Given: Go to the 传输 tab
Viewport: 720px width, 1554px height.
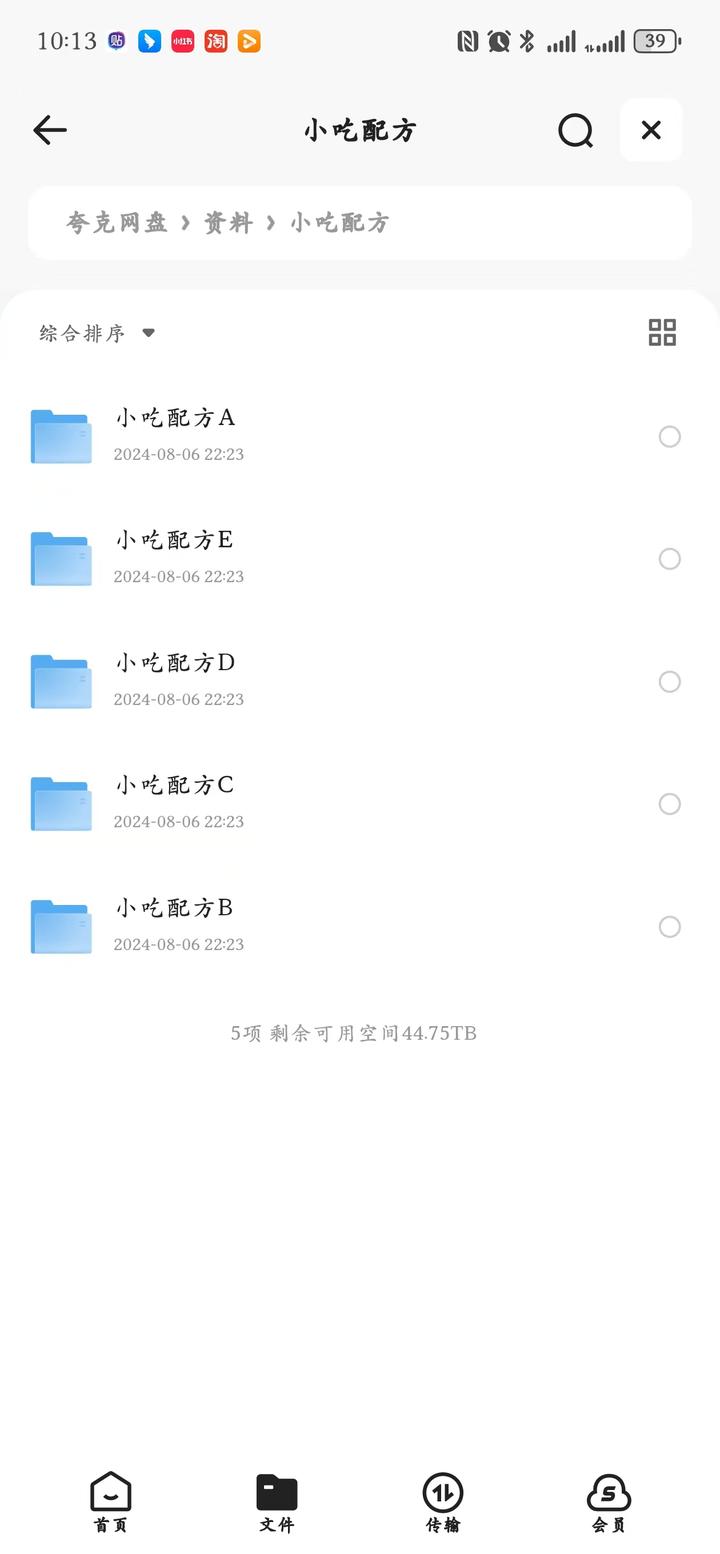Looking at the screenshot, I should click(442, 1502).
